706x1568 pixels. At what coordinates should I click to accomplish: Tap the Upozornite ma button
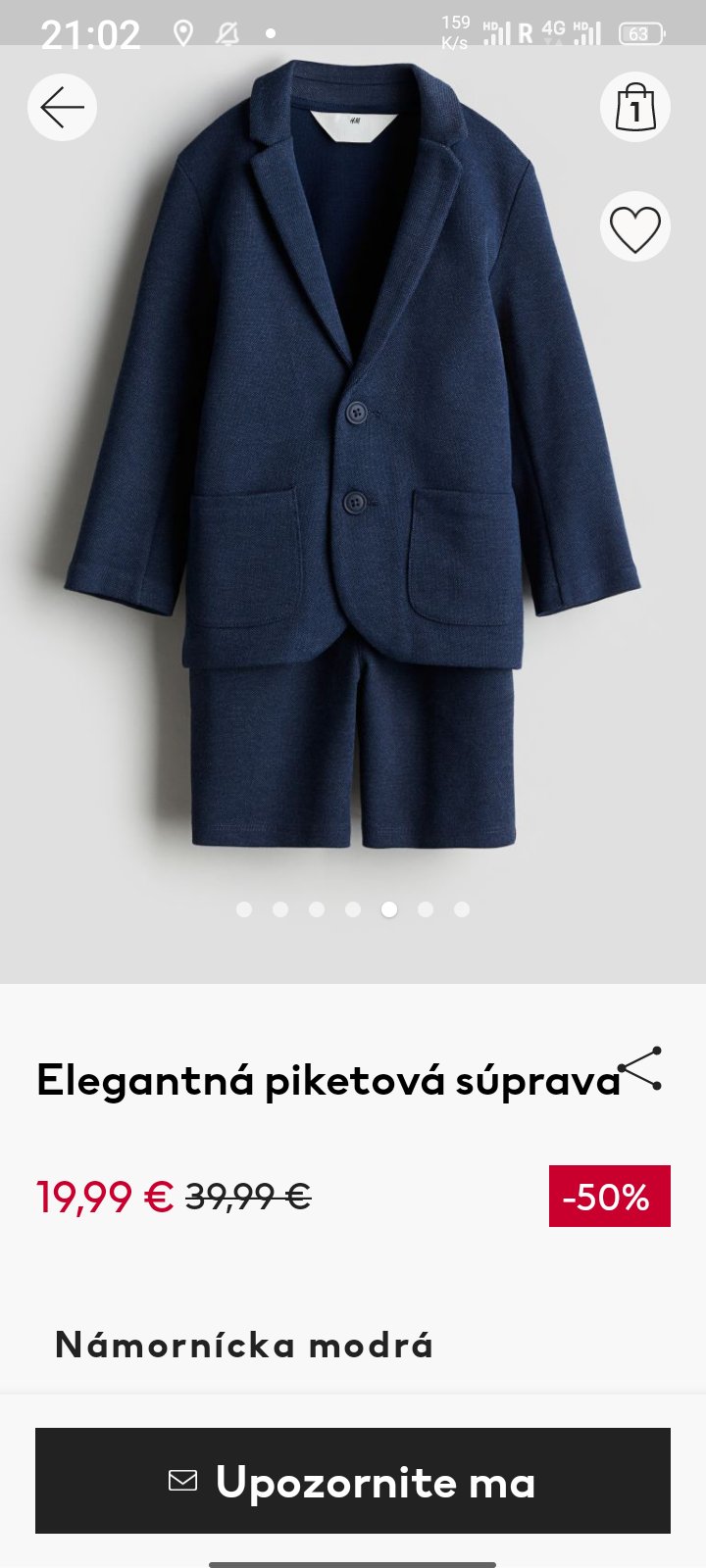[x=353, y=1481]
